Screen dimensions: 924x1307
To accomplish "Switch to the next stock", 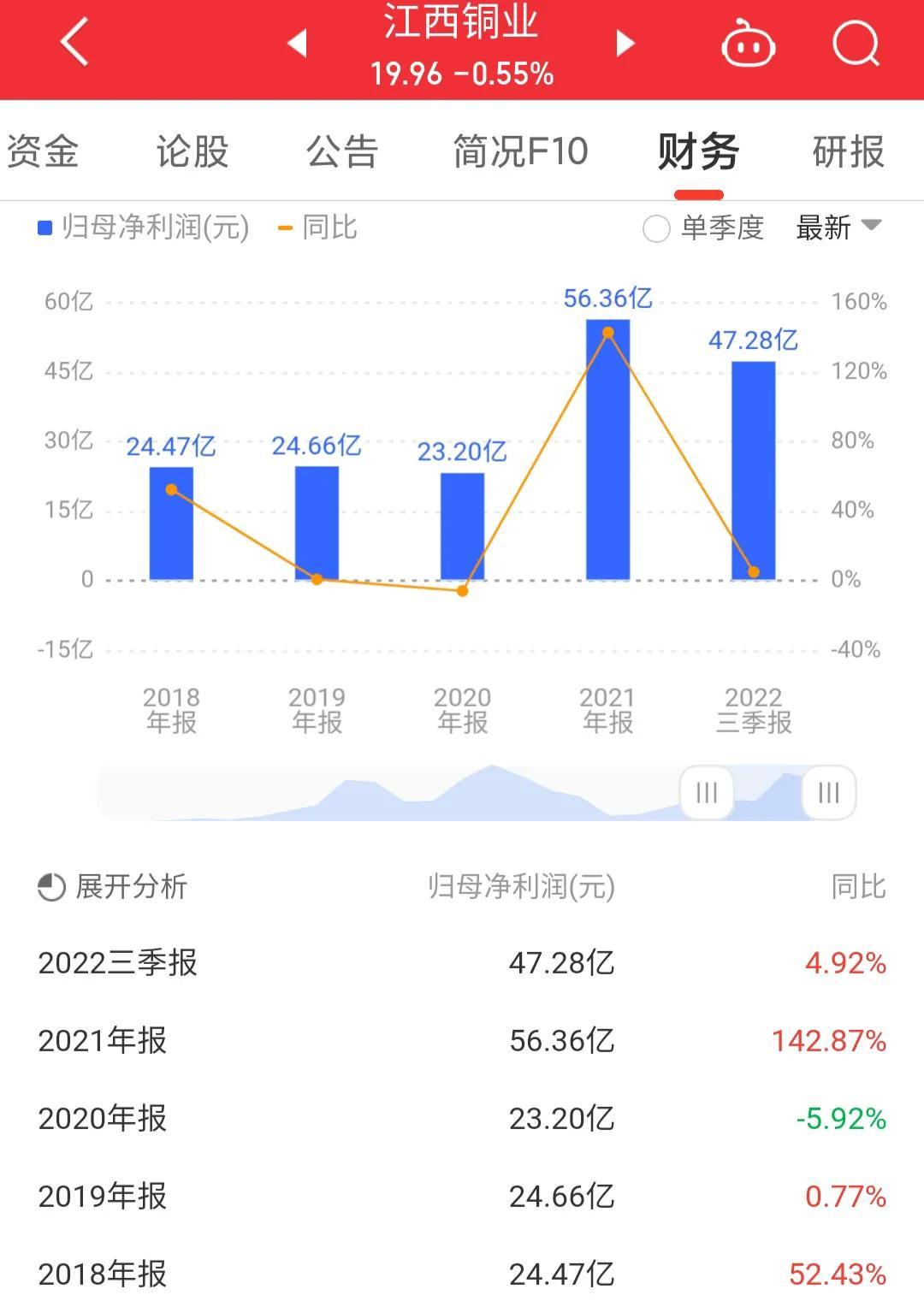I will pos(625,43).
